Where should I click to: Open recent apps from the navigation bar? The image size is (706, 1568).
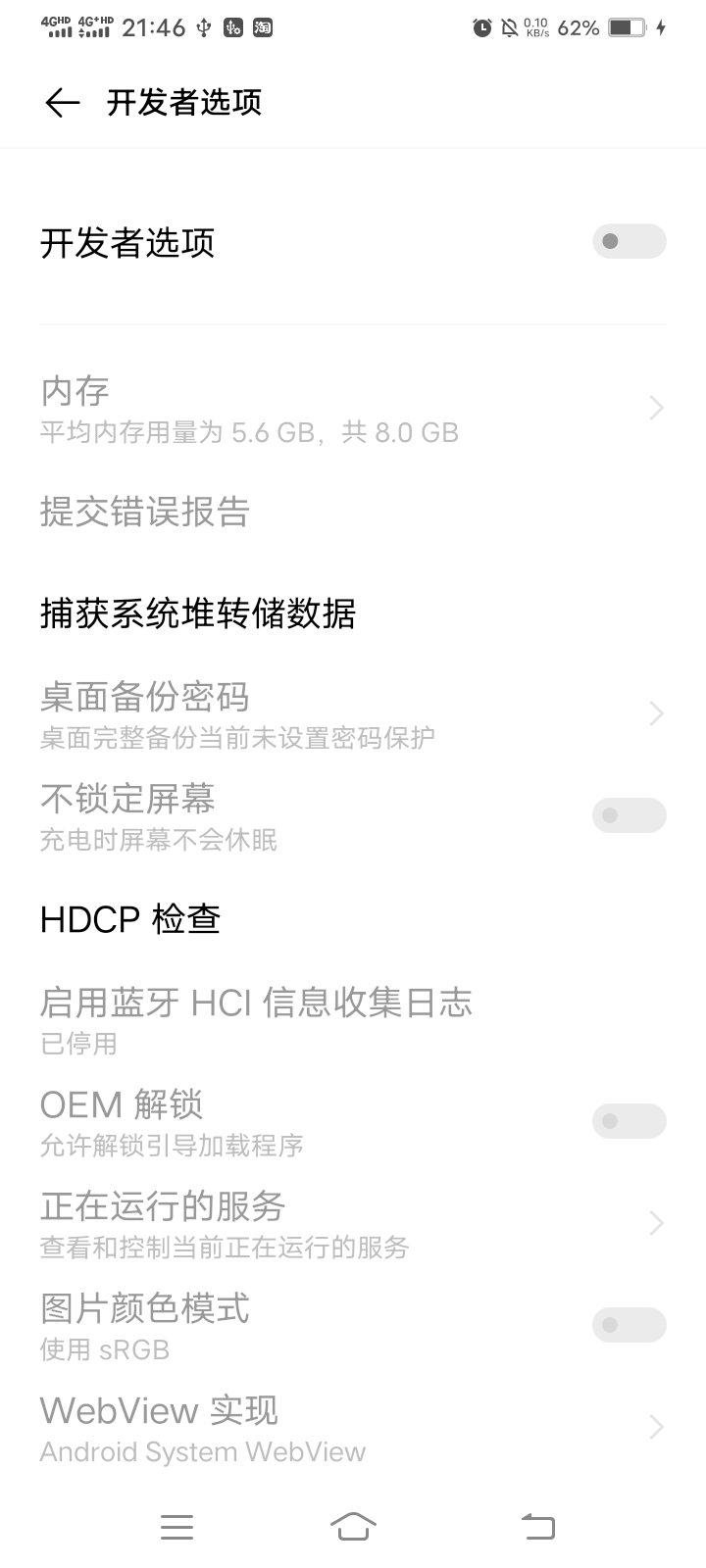176,1527
